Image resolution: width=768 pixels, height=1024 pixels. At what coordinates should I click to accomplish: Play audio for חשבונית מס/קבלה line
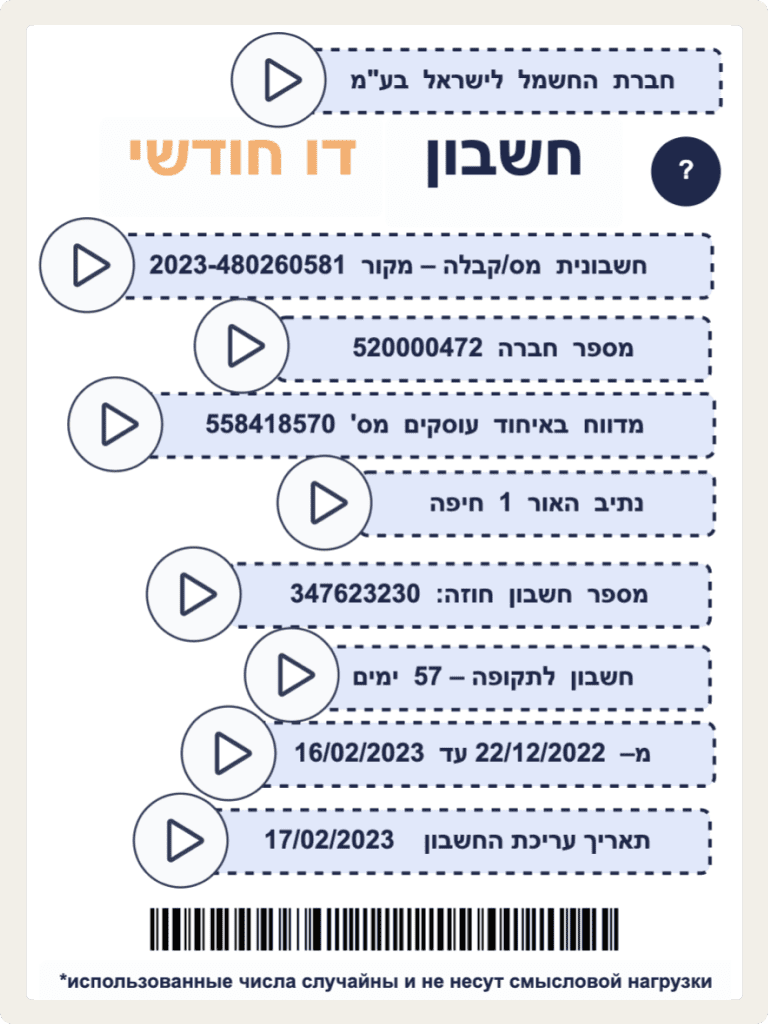pos(88,265)
